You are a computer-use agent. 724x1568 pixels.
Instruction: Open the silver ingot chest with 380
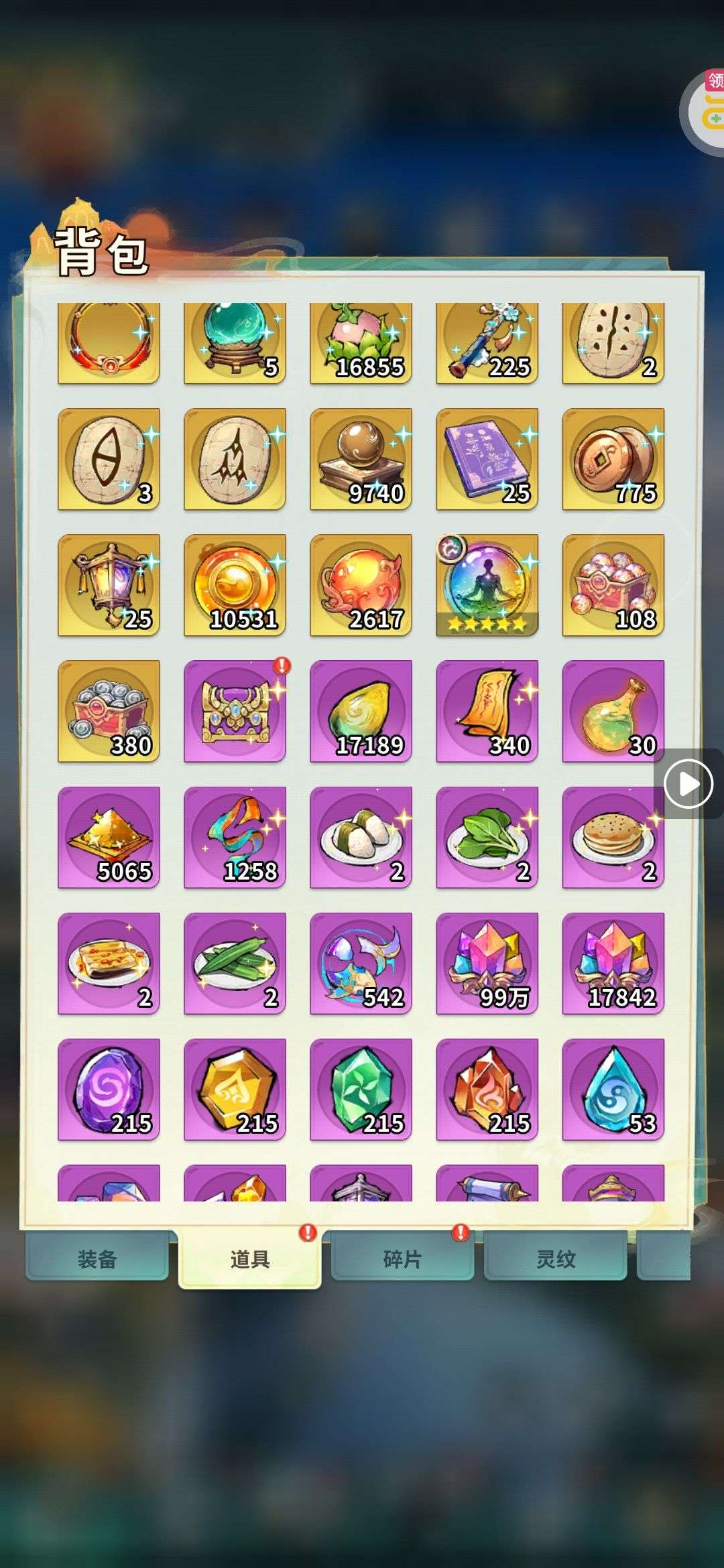click(109, 711)
